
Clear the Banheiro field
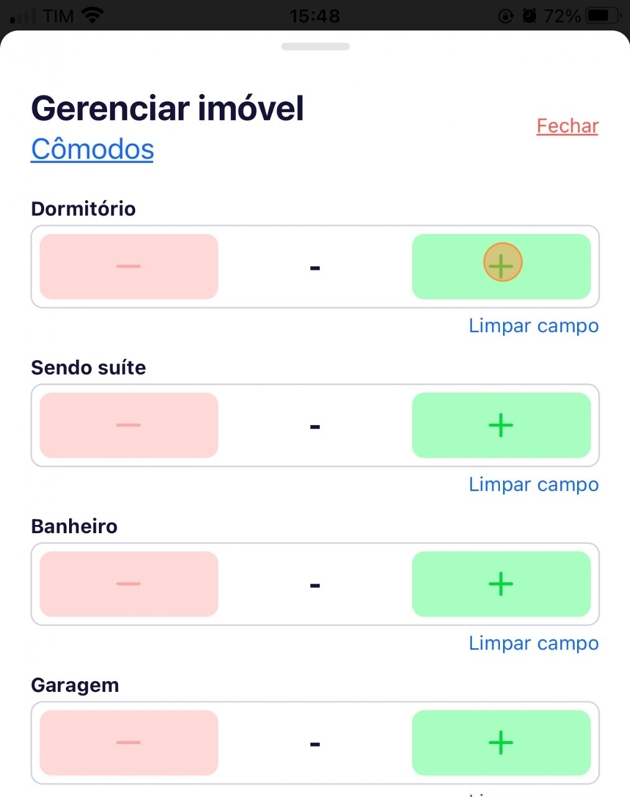[x=533, y=644]
